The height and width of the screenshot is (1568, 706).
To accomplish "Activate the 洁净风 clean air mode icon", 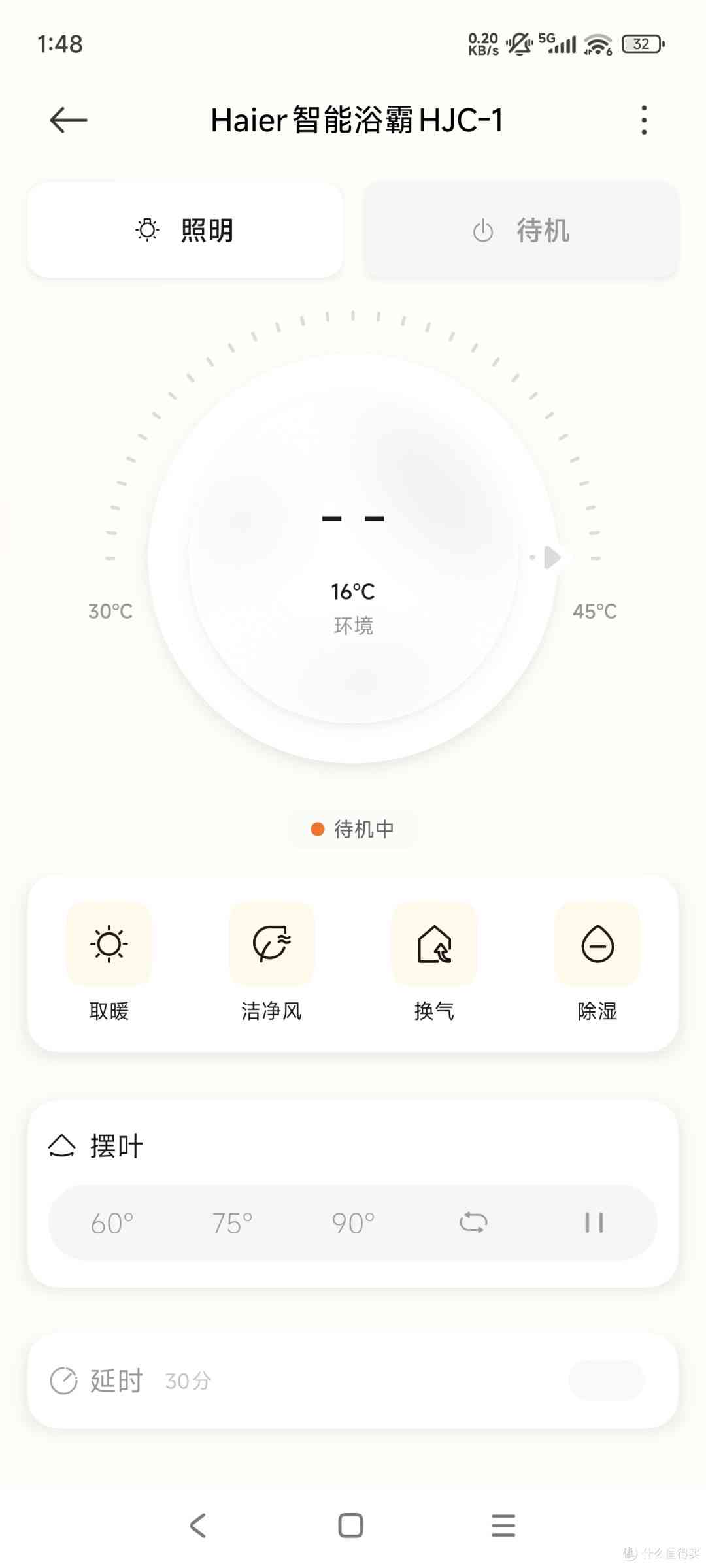I will coord(271,945).
